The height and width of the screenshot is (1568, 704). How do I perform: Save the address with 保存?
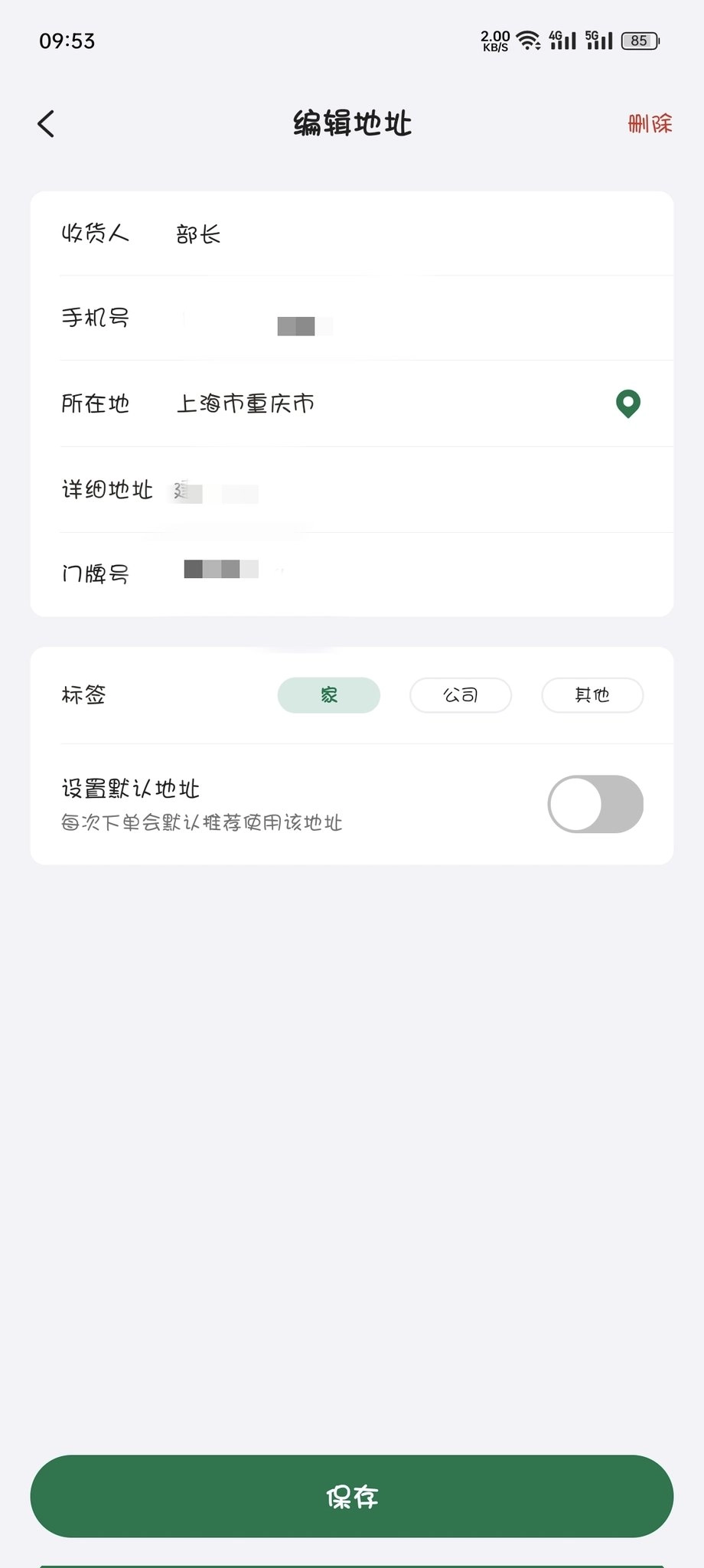[352, 1496]
